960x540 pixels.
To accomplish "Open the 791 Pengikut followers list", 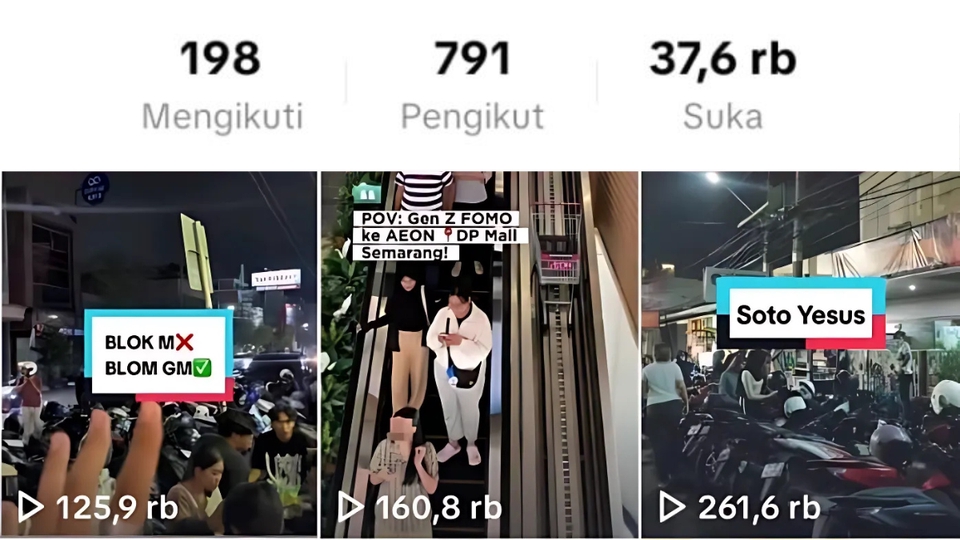I will click(472, 87).
